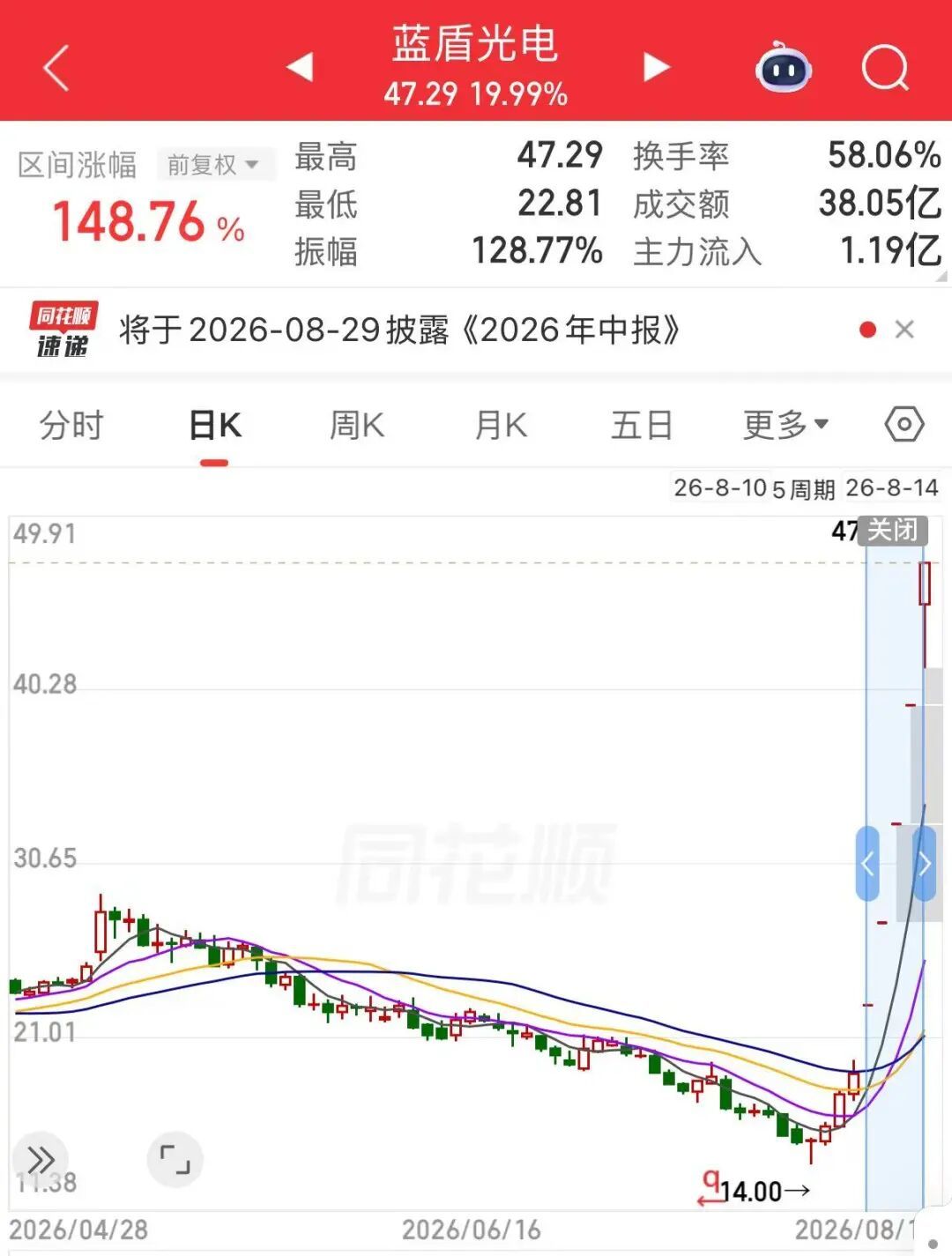Tap the right interval range handle
Screen dimensions: 952x1256
pos(924,864)
